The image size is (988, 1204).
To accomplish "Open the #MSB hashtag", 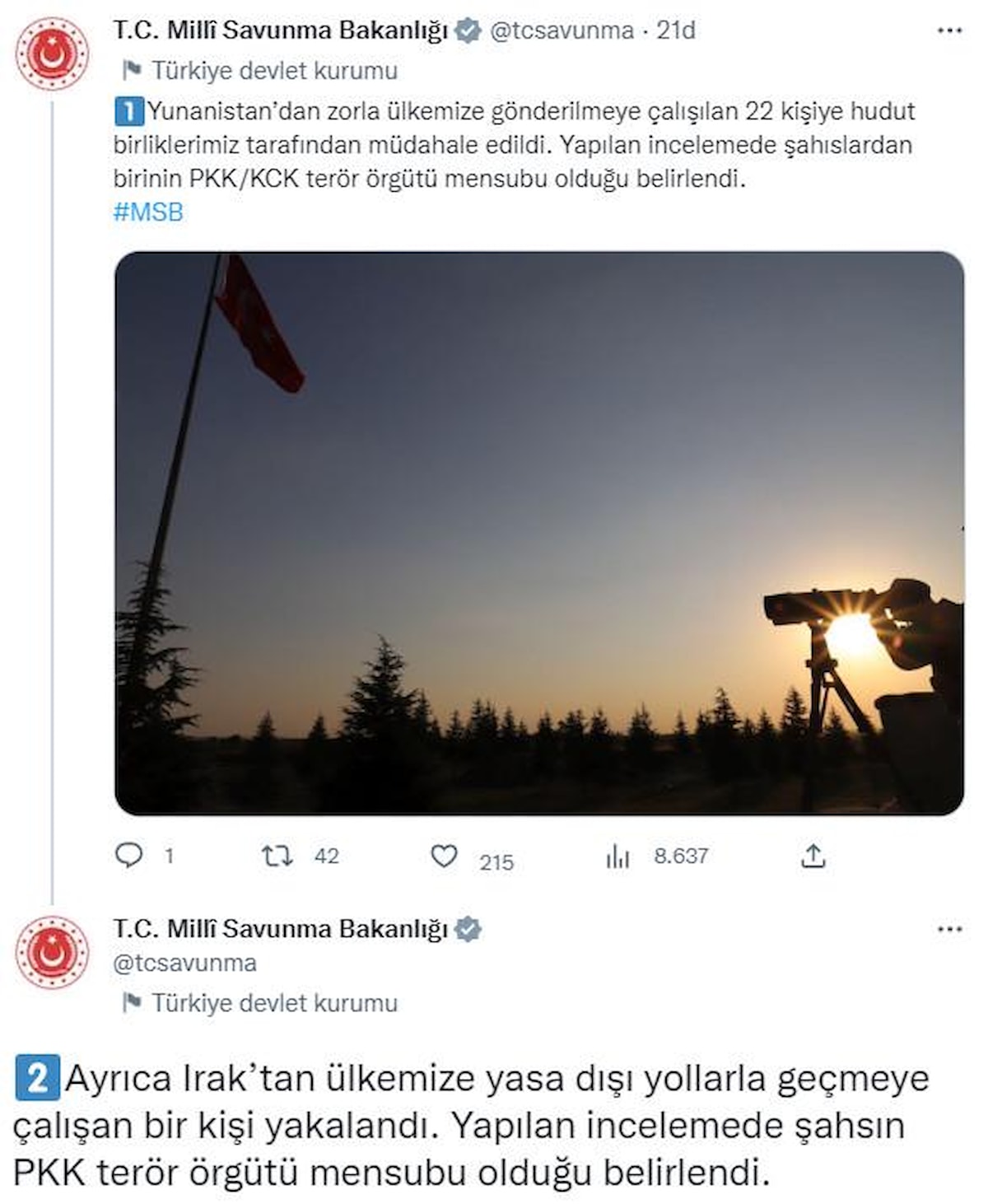I will (148, 212).
